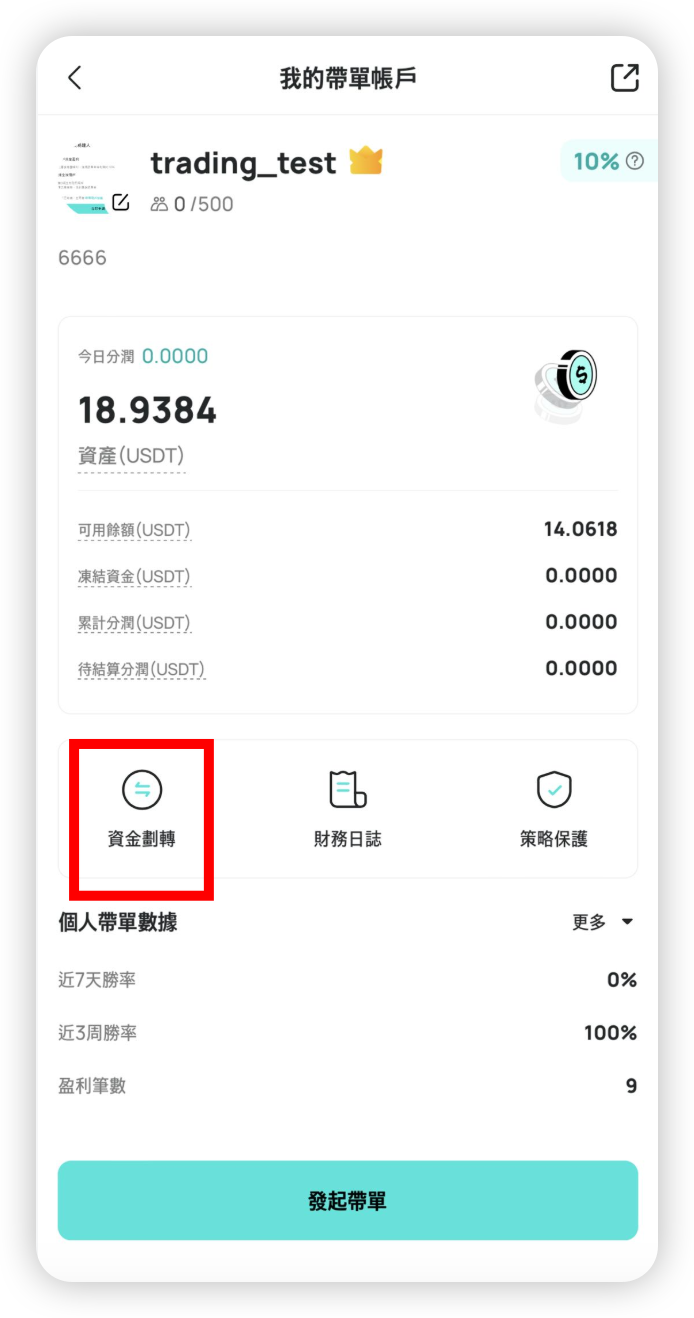694x1318 pixels.
Task: Open 資金劃轉 fund transfer
Action: coord(142,810)
